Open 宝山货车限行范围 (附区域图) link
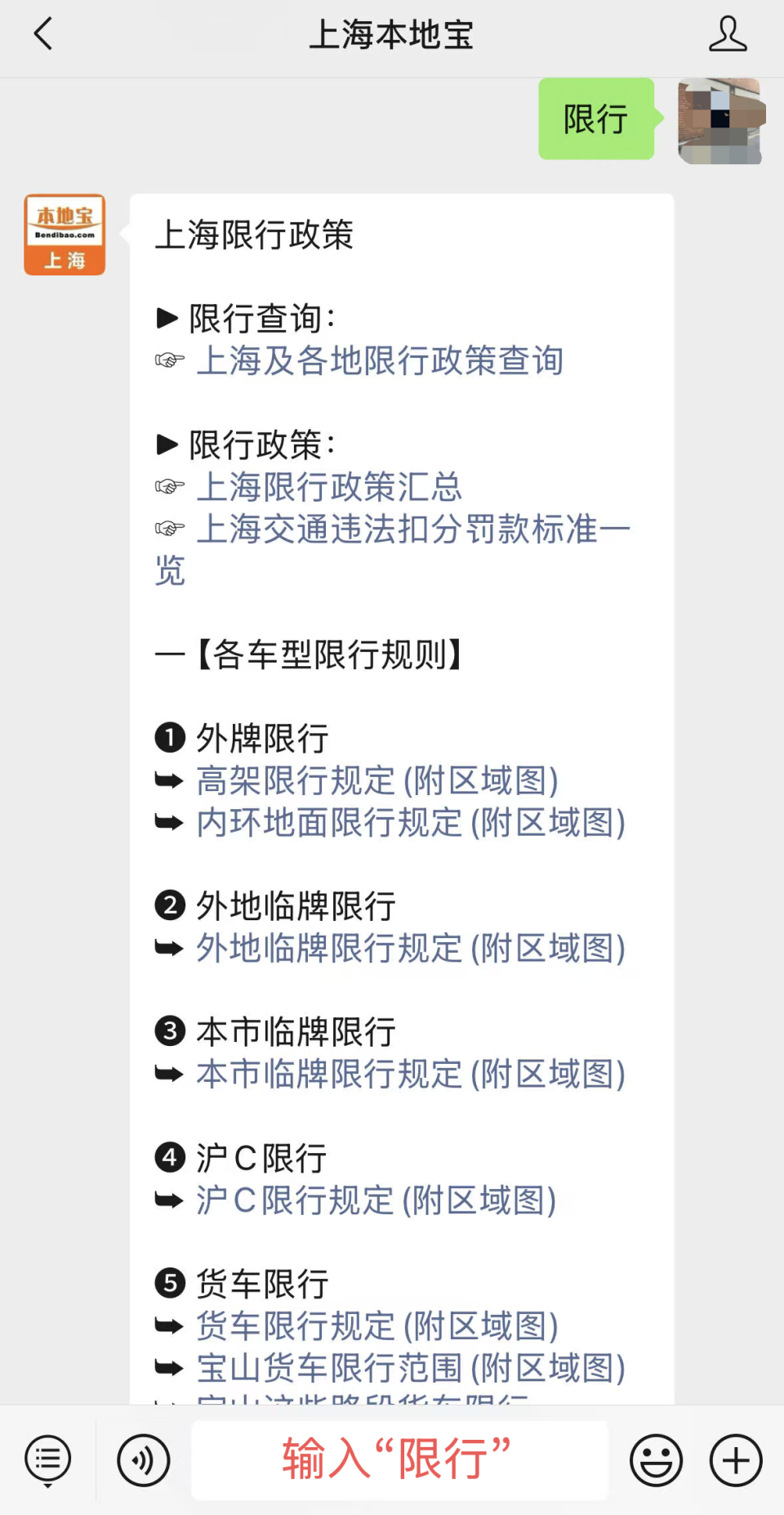This screenshot has width=784, height=1515. (410, 1368)
